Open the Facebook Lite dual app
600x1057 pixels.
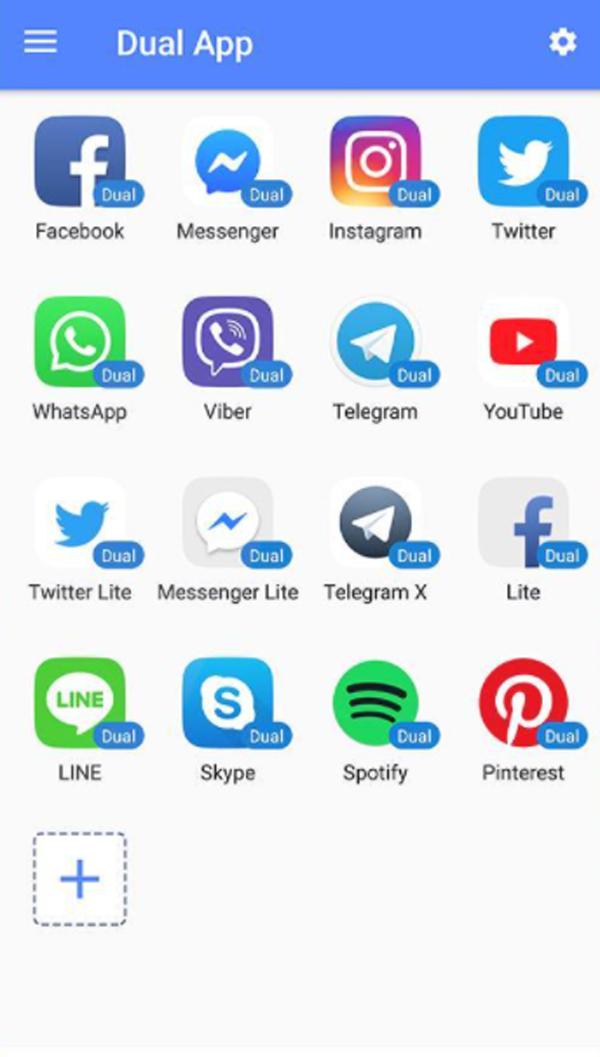[523, 523]
